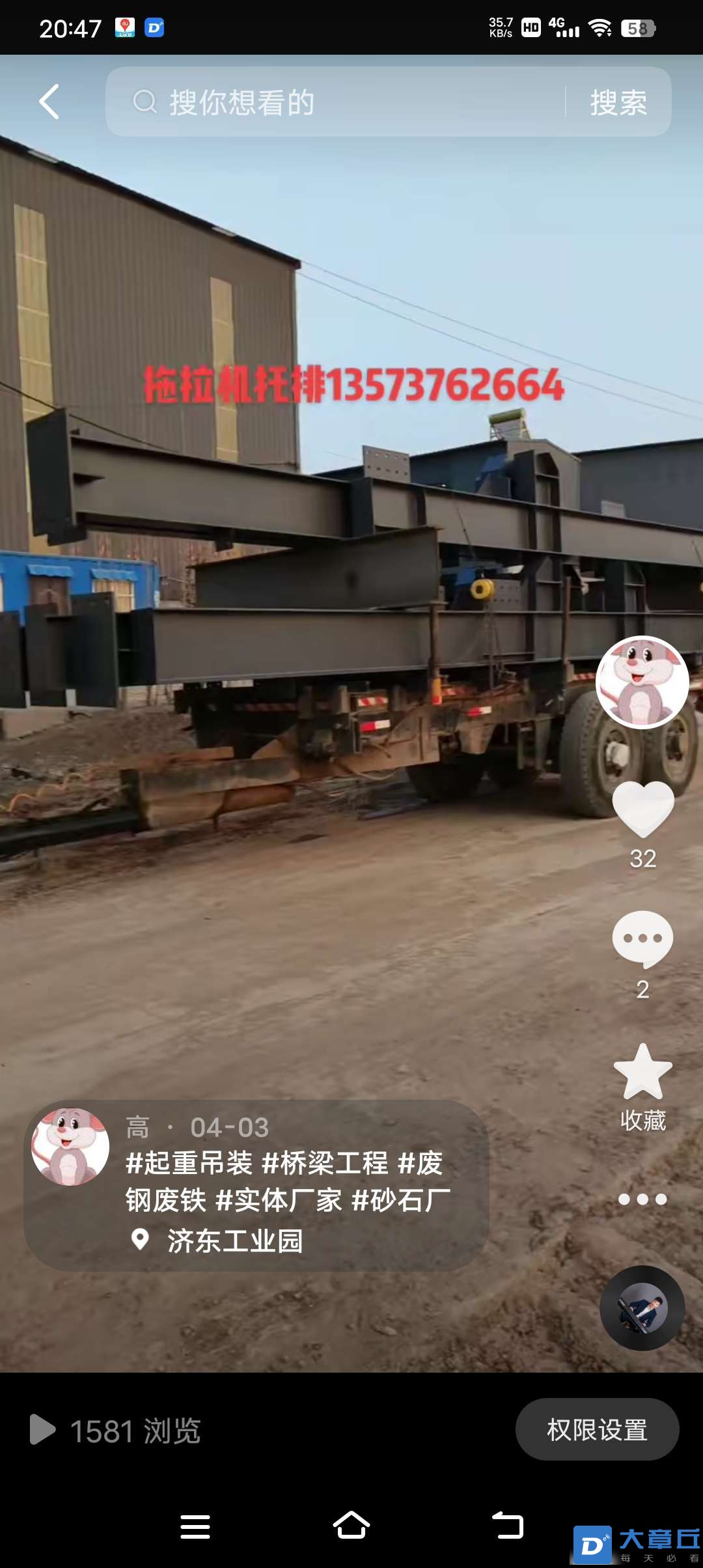
Task: Open the uploader's round avatar on the right
Action: (x=642, y=682)
